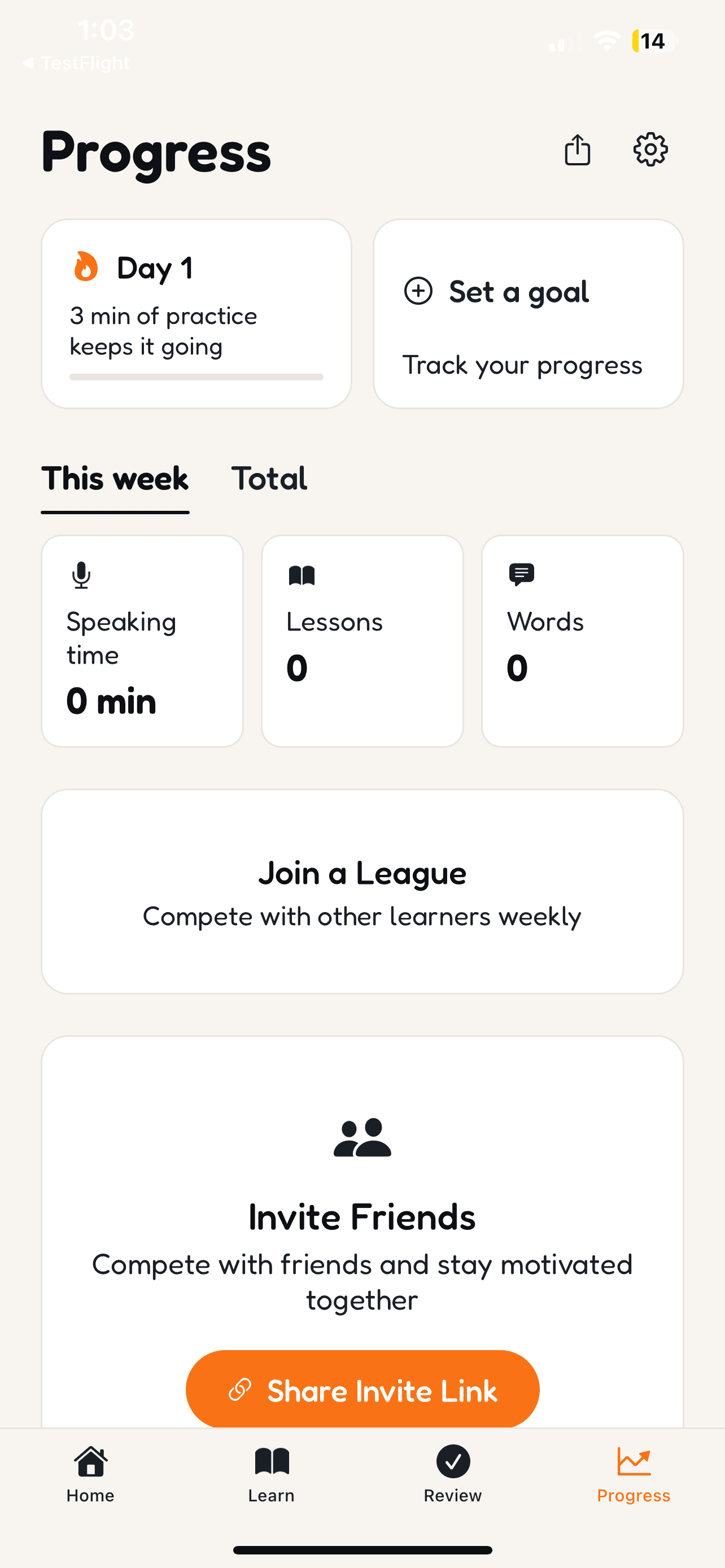The image size is (725, 1568).
Task: Click the people icon on Invite Friends card
Action: 362,1139
